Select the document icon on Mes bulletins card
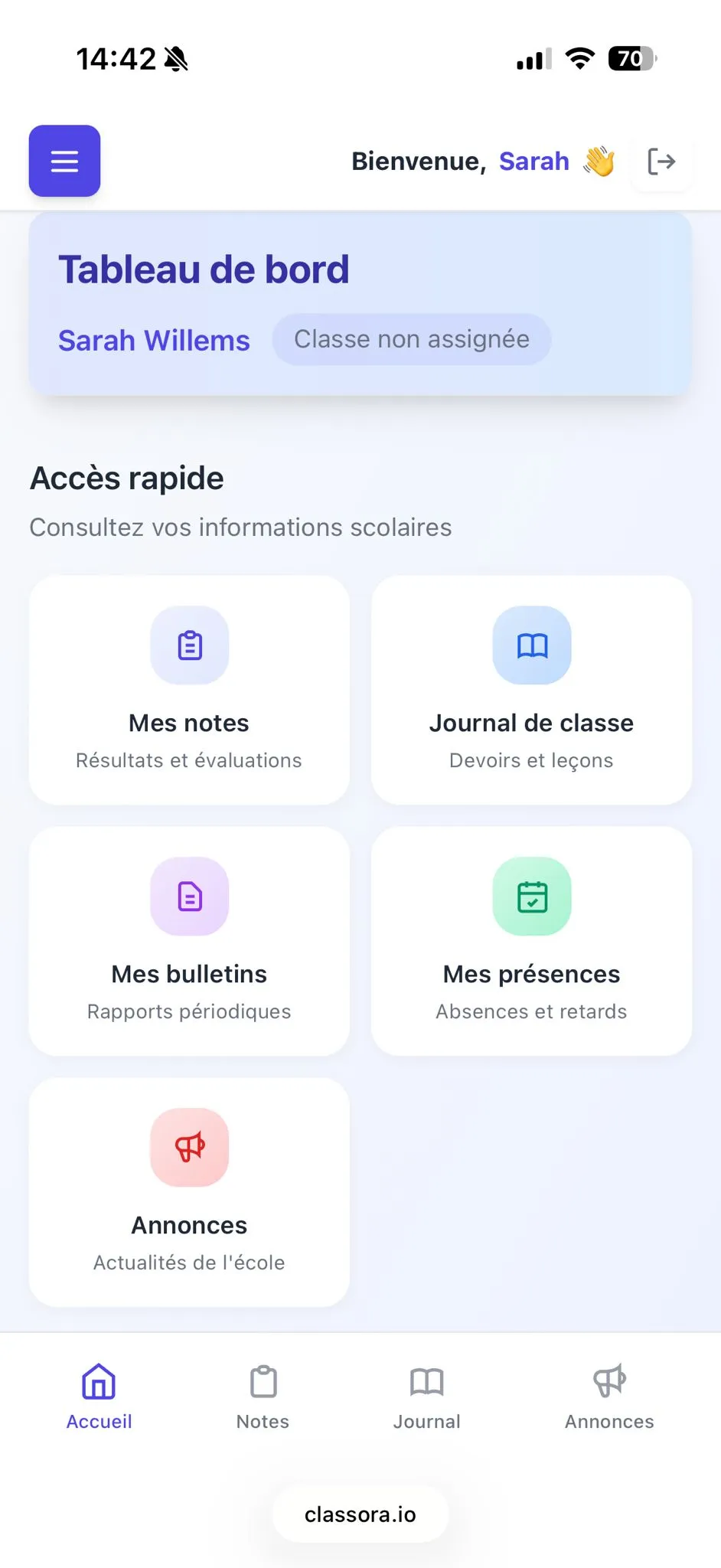 [x=189, y=897]
